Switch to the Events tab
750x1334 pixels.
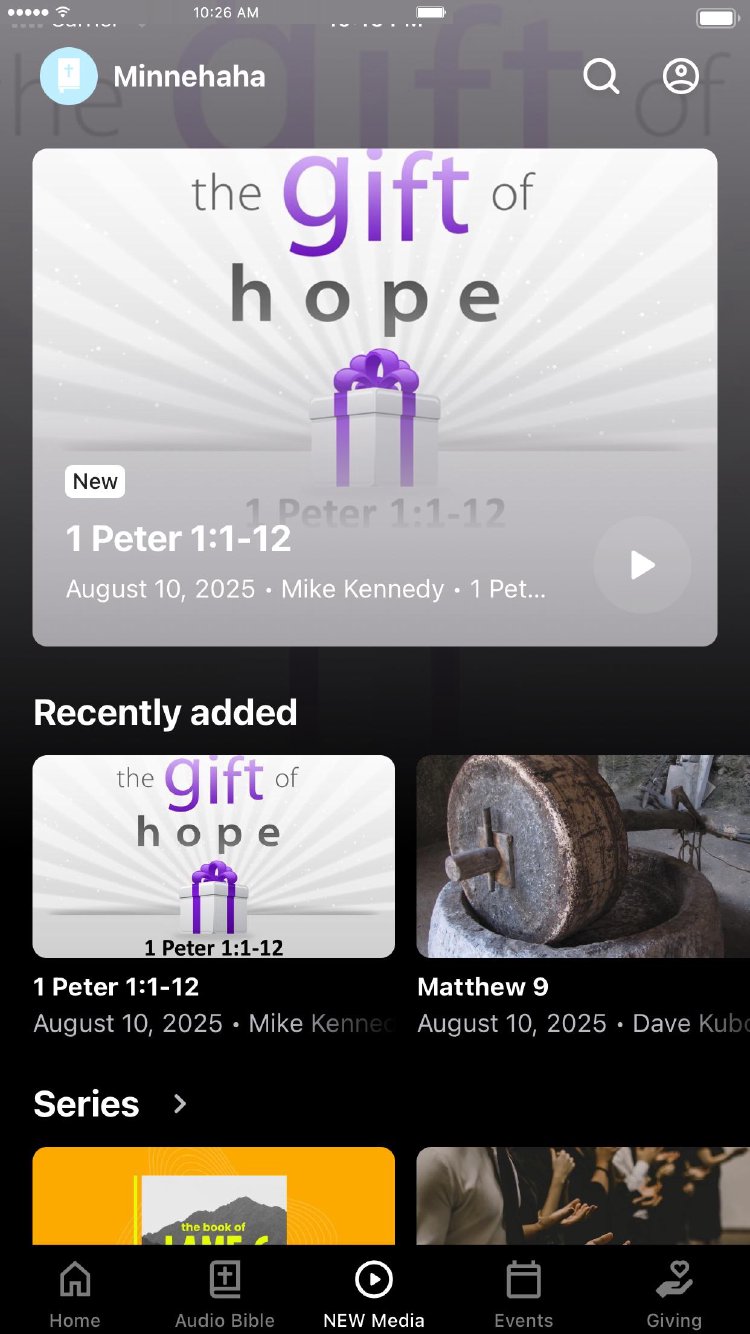click(x=524, y=1294)
